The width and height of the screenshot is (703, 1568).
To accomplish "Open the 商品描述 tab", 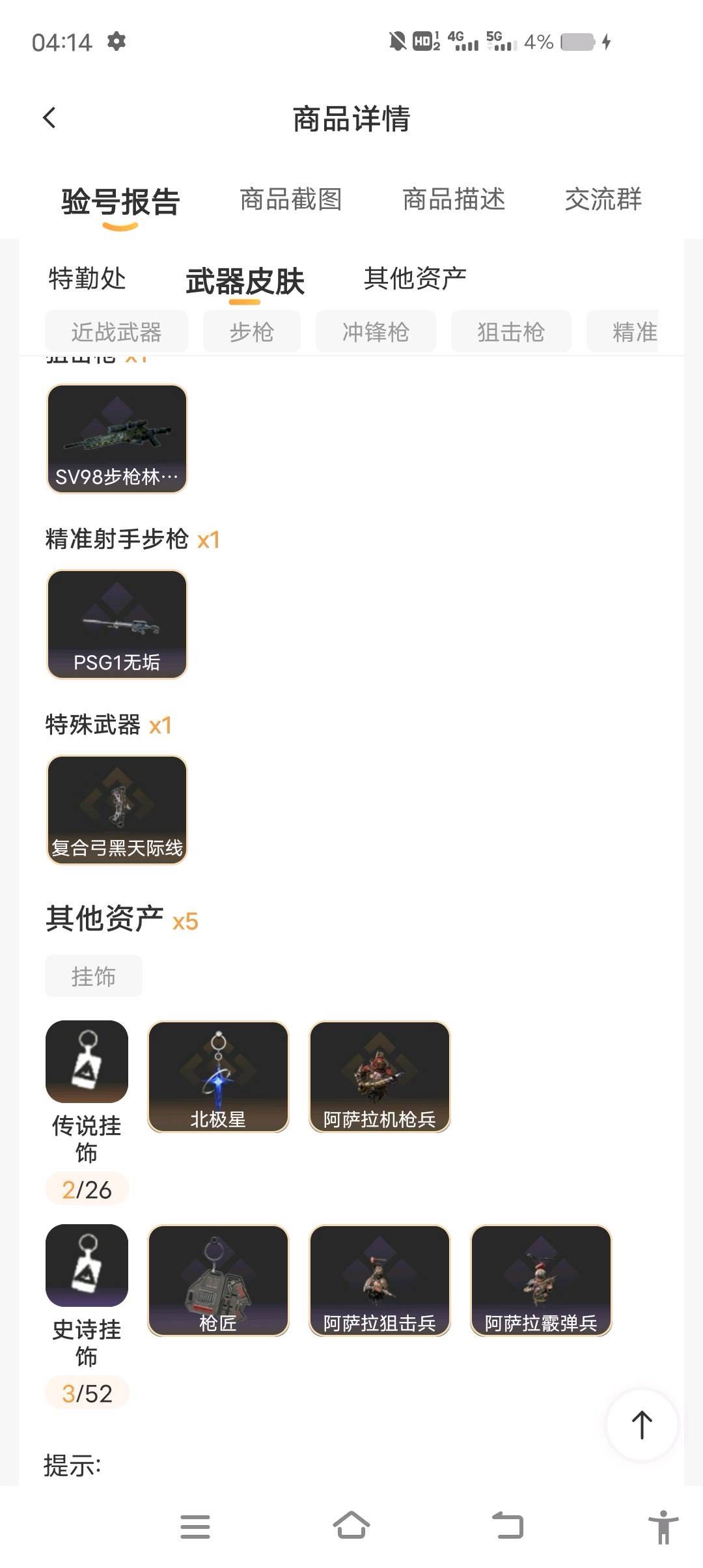I will click(454, 199).
